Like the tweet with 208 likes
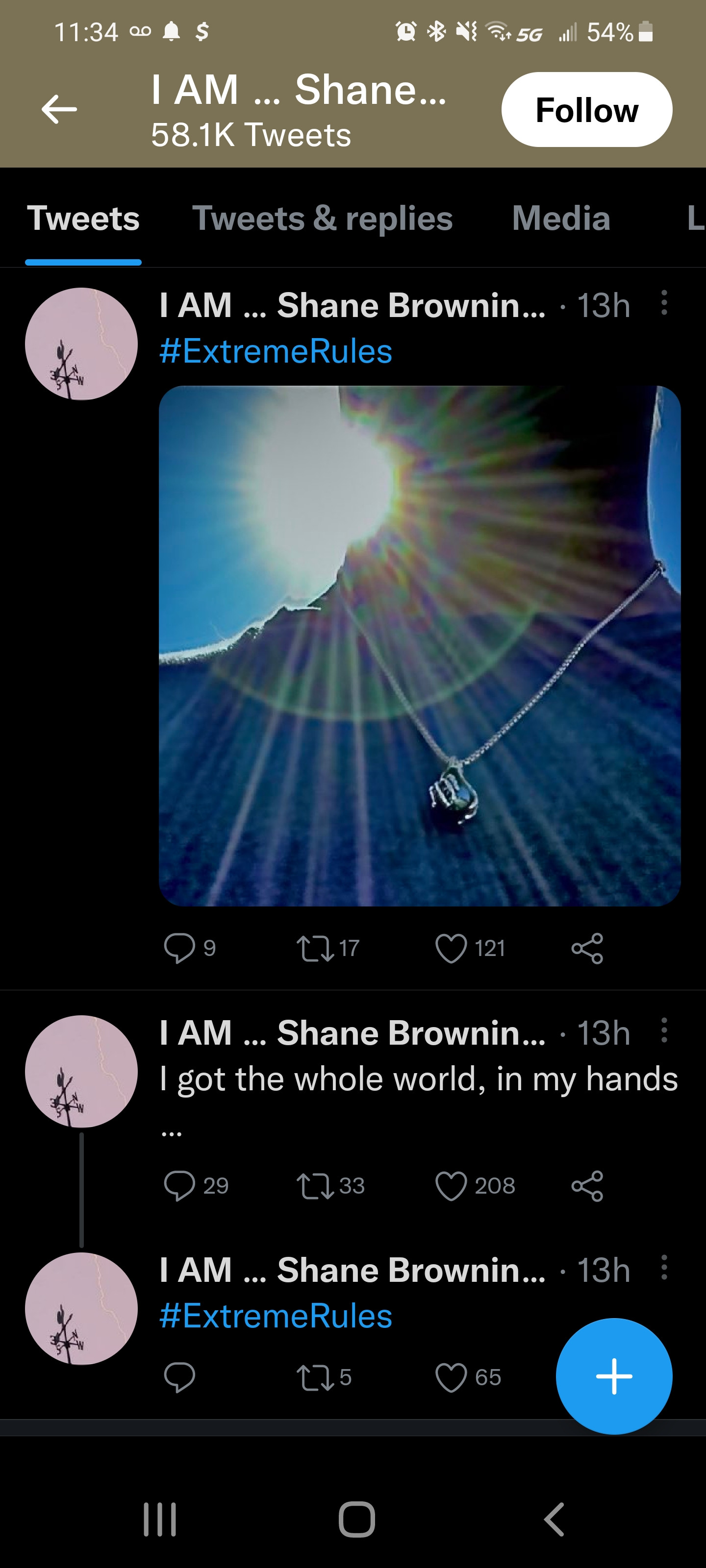 point(451,1186)
